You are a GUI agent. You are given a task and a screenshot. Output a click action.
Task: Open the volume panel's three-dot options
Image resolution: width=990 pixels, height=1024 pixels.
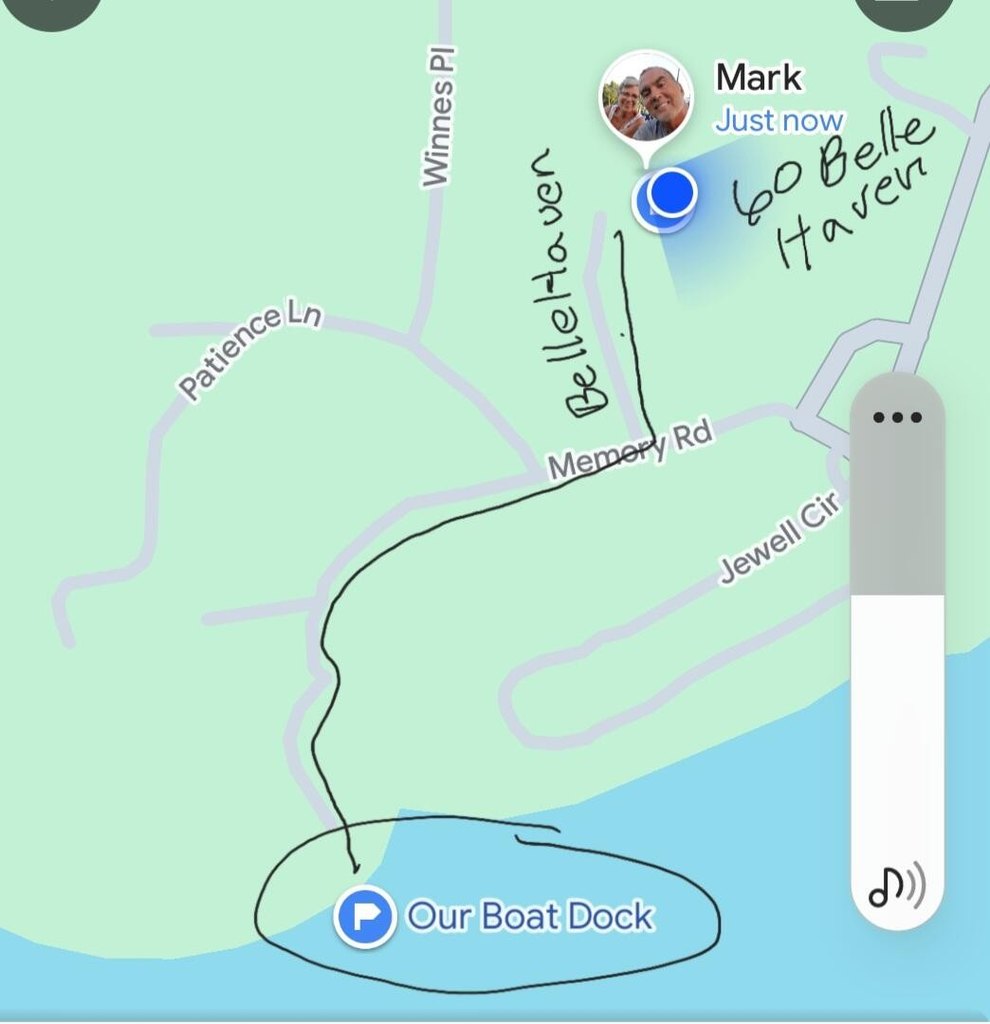pyautogui.click(x=896, y=417)
